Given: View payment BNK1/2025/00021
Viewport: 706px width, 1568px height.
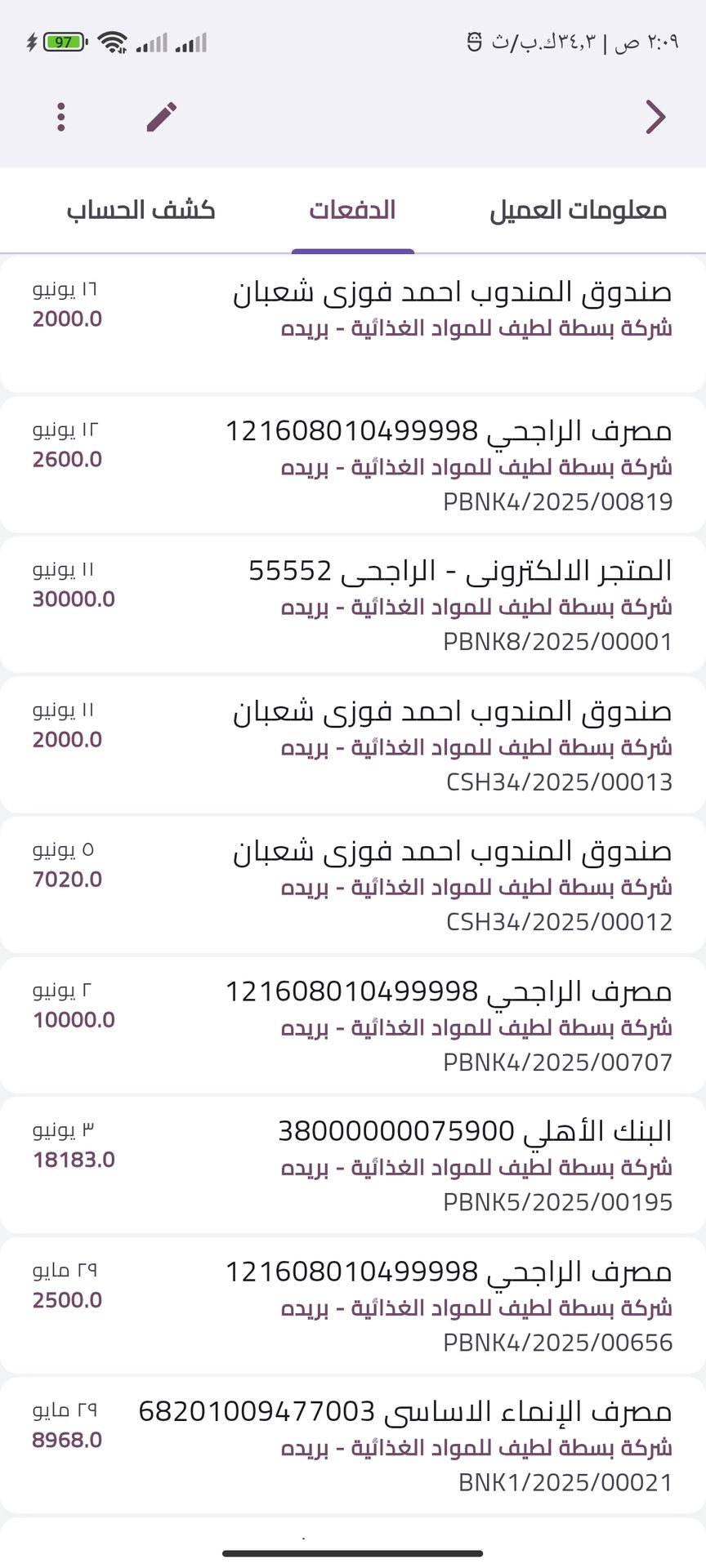Looking at the screenshot, I should [353, 1445].
